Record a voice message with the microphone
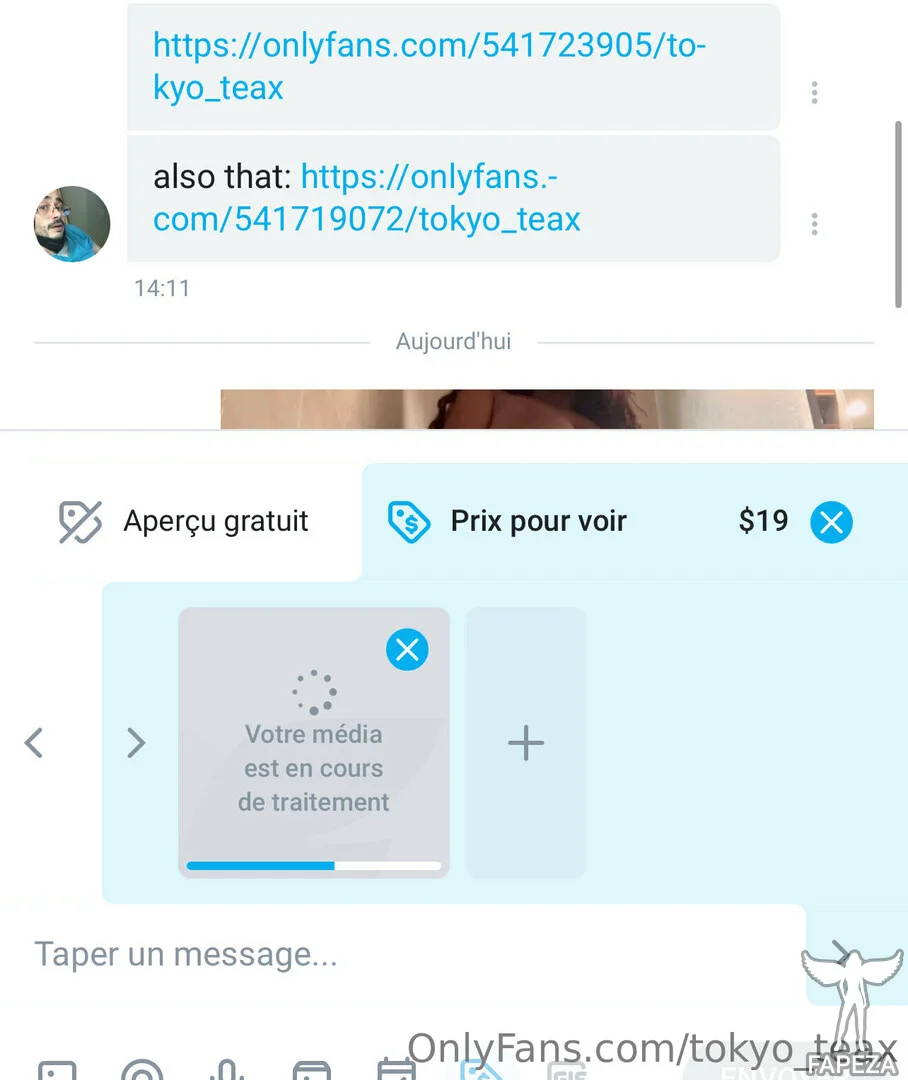Viewport: 908px width, 1080px height. [x=229, y=1070]
